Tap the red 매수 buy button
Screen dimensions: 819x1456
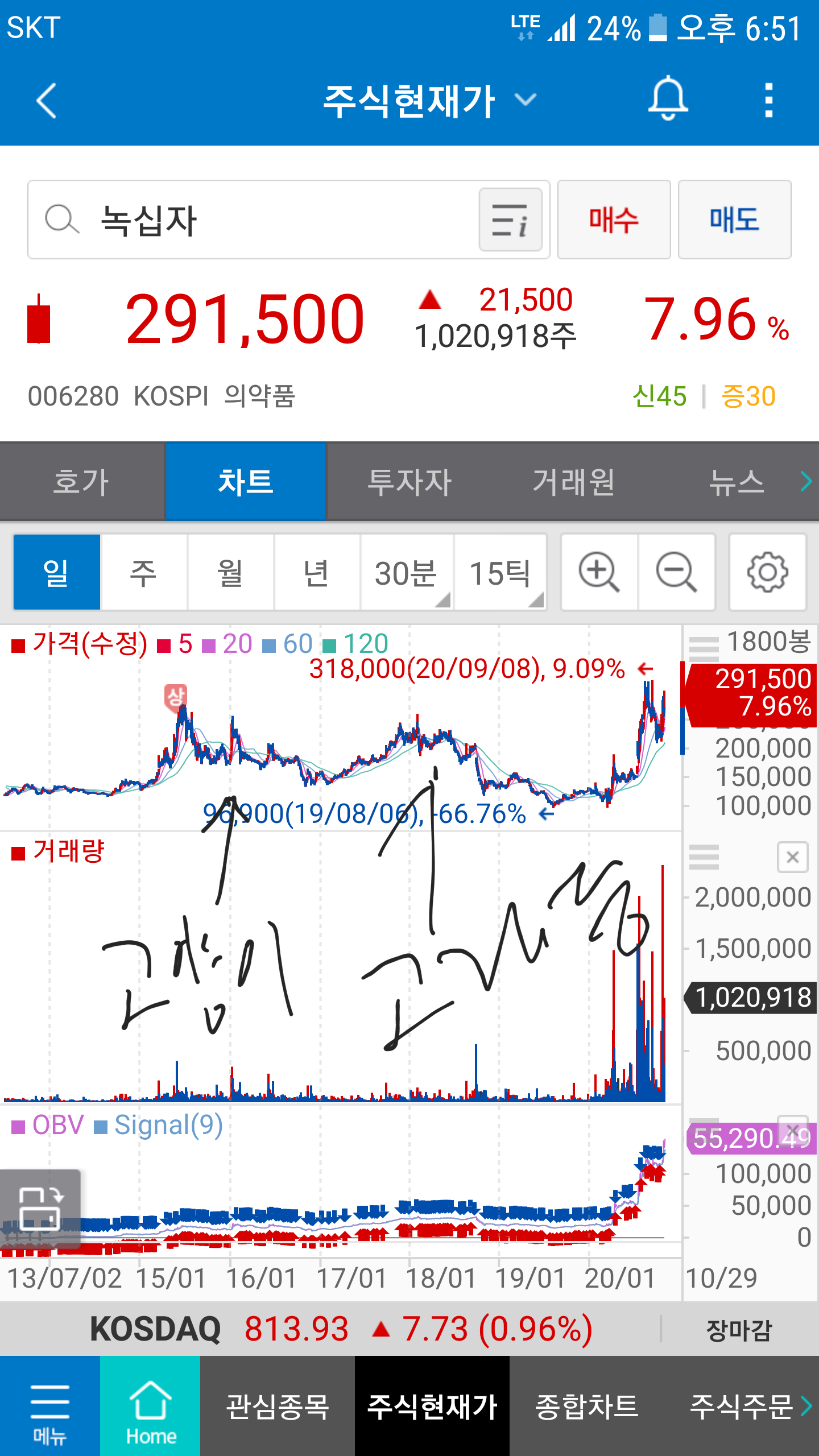click(614, 220)
